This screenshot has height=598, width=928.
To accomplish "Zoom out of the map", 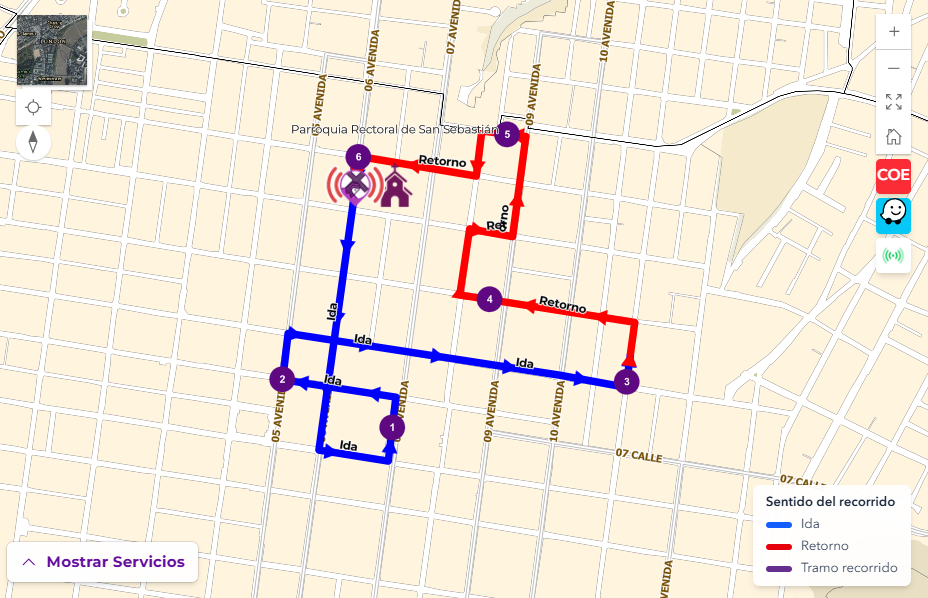I will click(893, 67).
